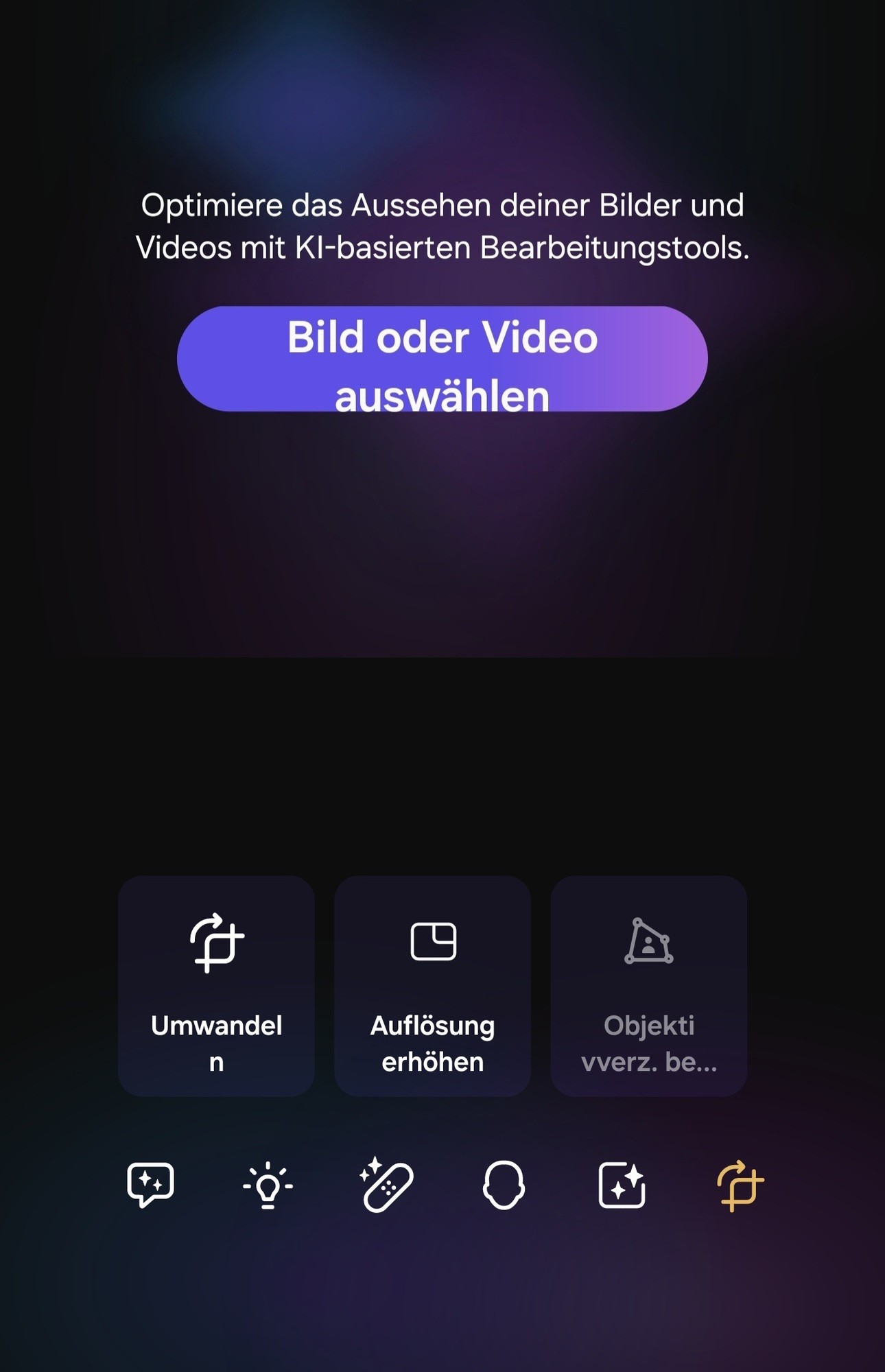Select the Umwandeln tool card
This screenshot has height=1372, width=885.
point(216,985)
